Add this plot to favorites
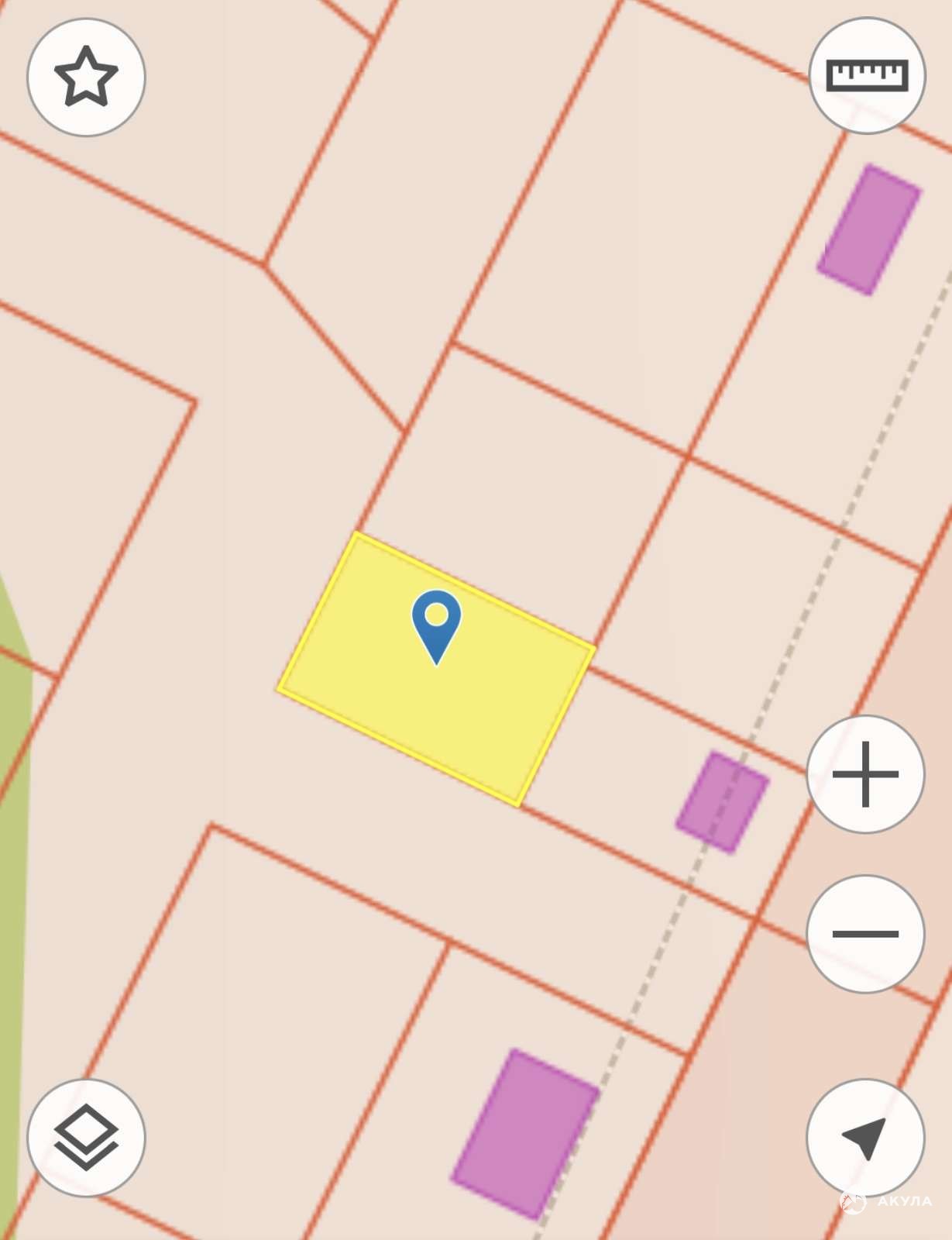Screen dimensions: 952x1240 [x=86, y=77]
